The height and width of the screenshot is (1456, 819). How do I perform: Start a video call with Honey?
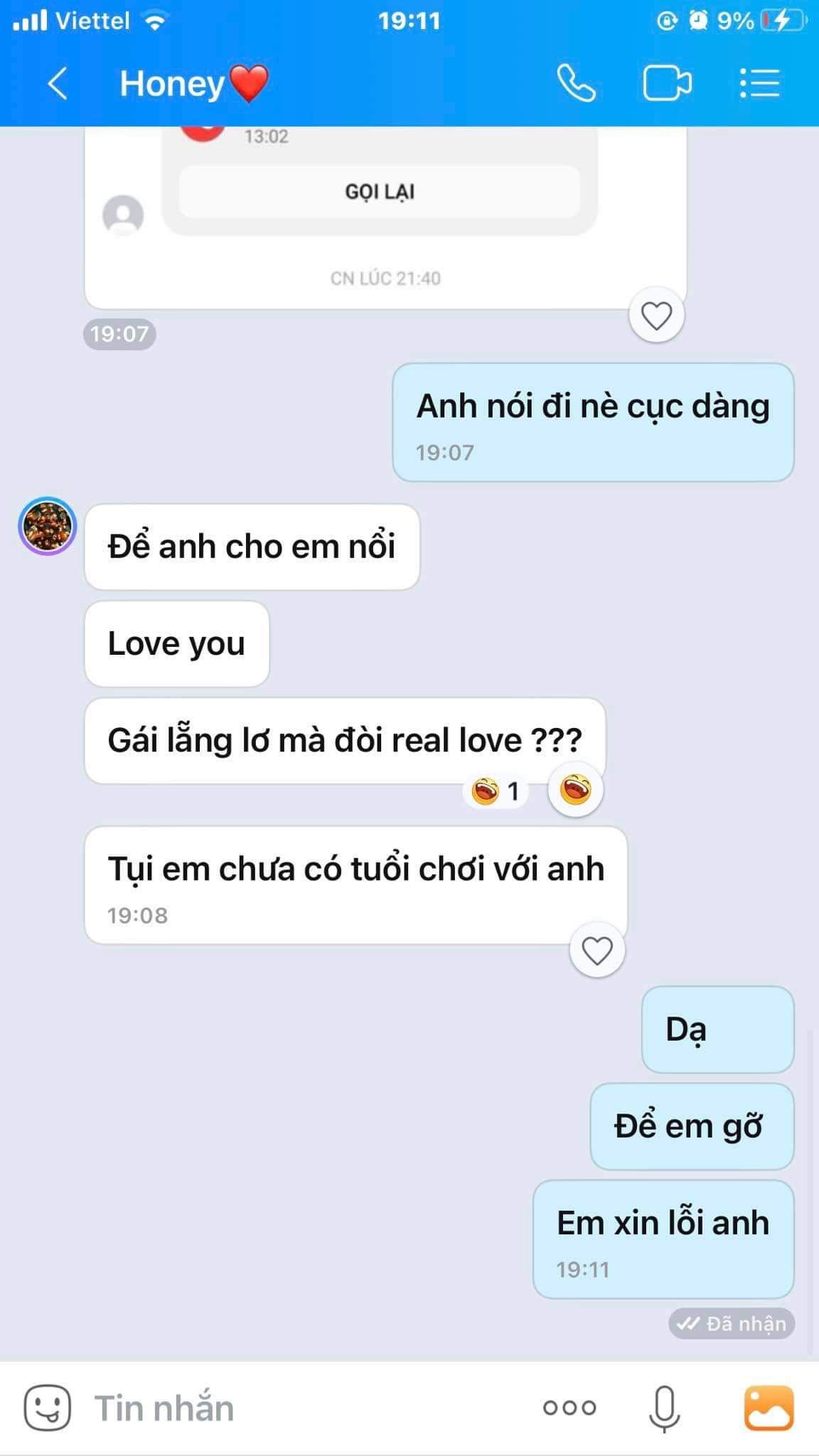[x=667, y=84]
